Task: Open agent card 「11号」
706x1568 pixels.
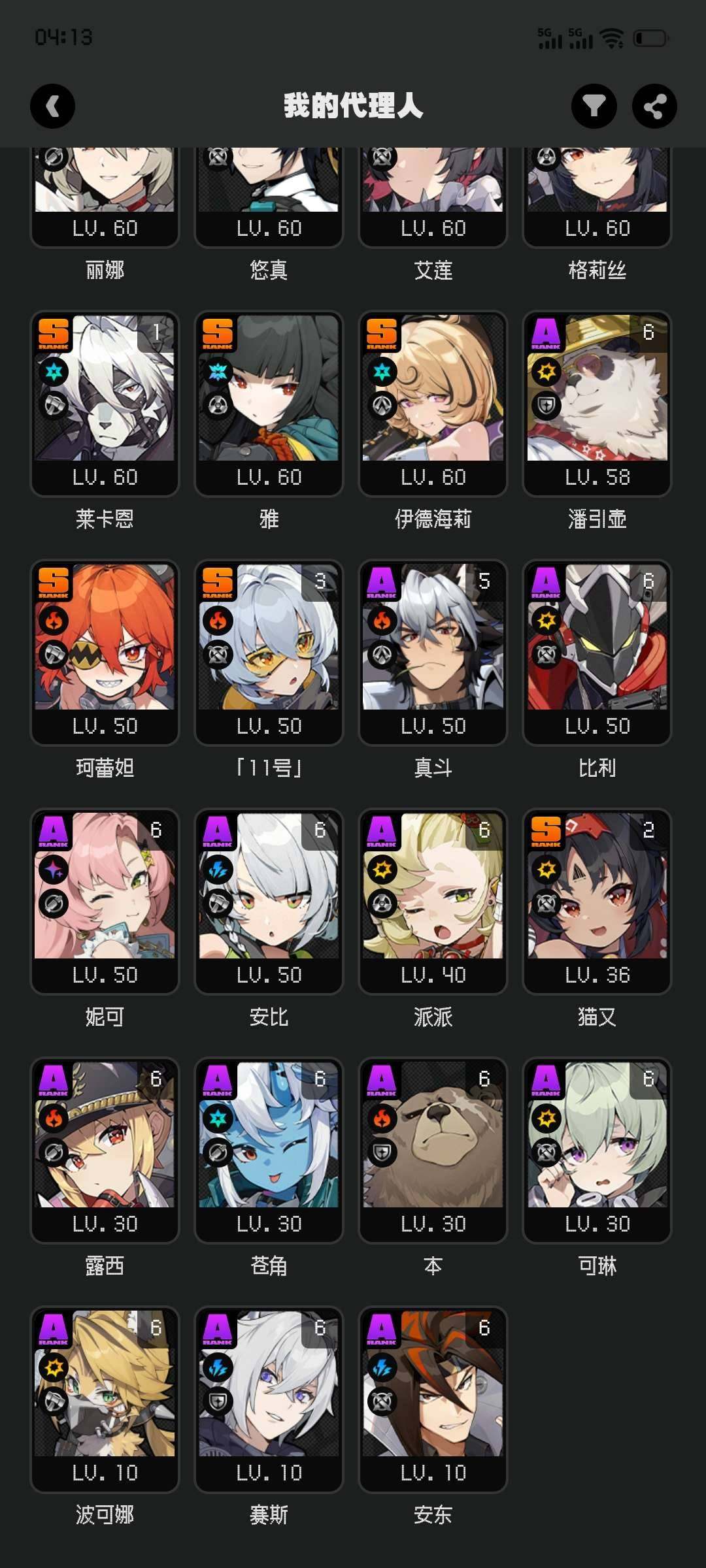Action: pos(269,651)
